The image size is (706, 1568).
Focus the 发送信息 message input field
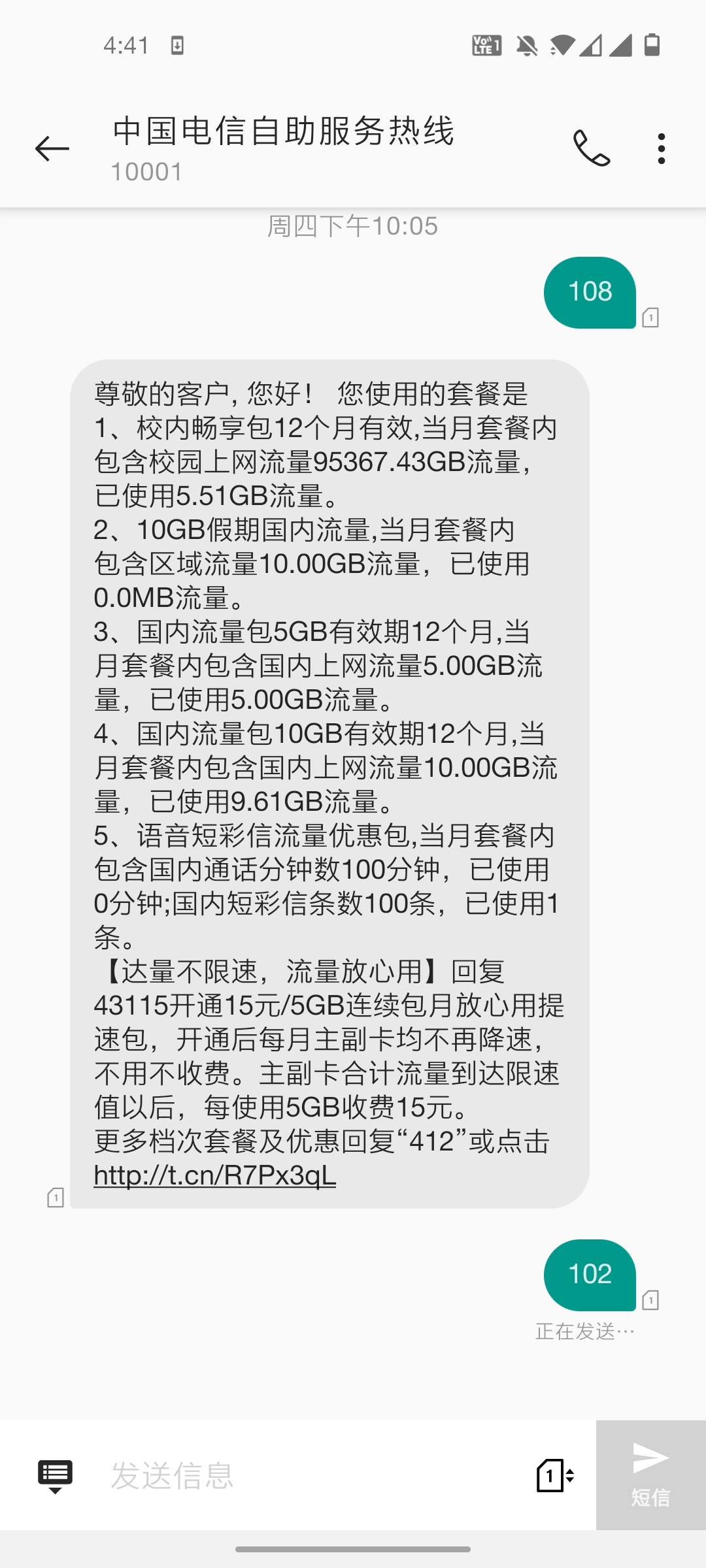pos(314,1476)
